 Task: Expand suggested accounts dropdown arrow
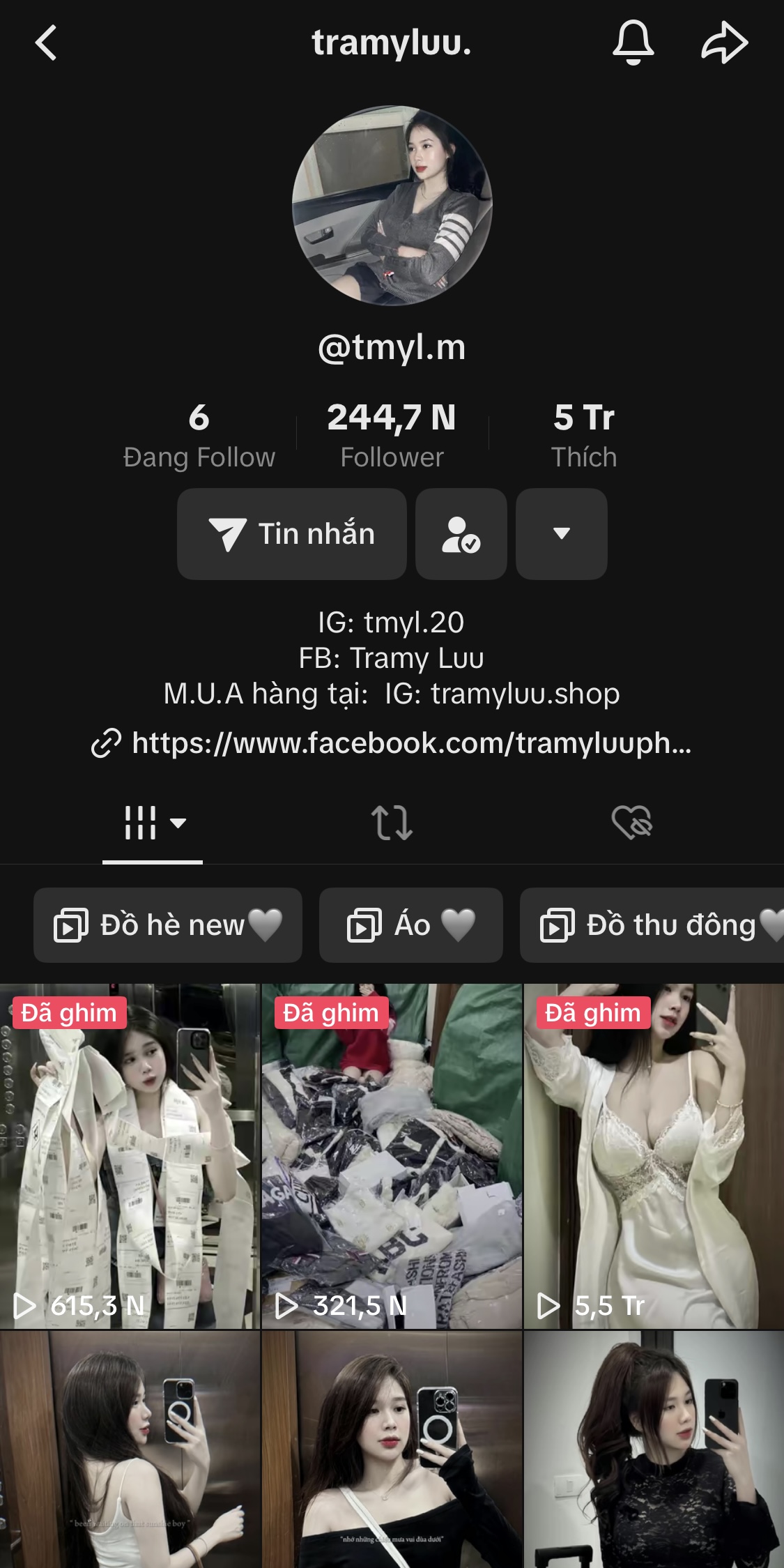click(x=561, y=534)
